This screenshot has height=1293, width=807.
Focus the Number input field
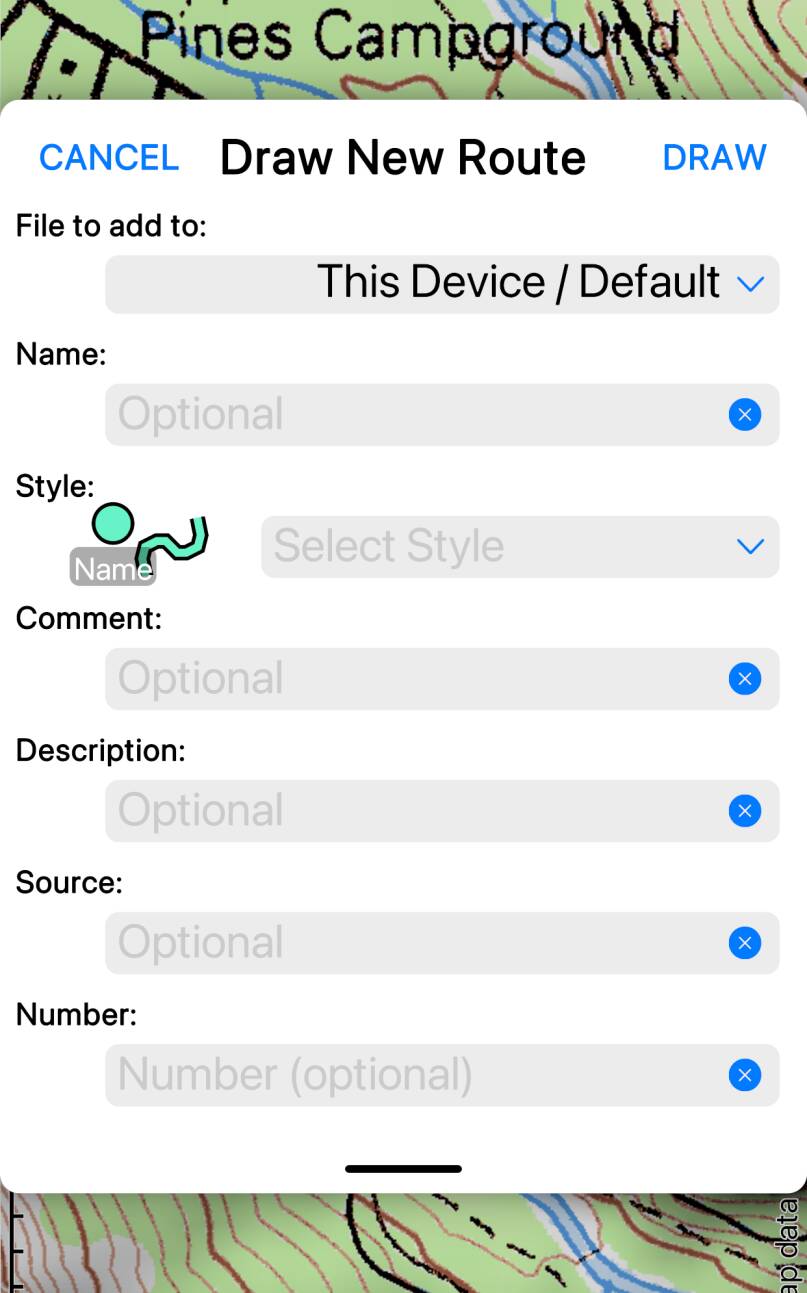point(410,1074)
